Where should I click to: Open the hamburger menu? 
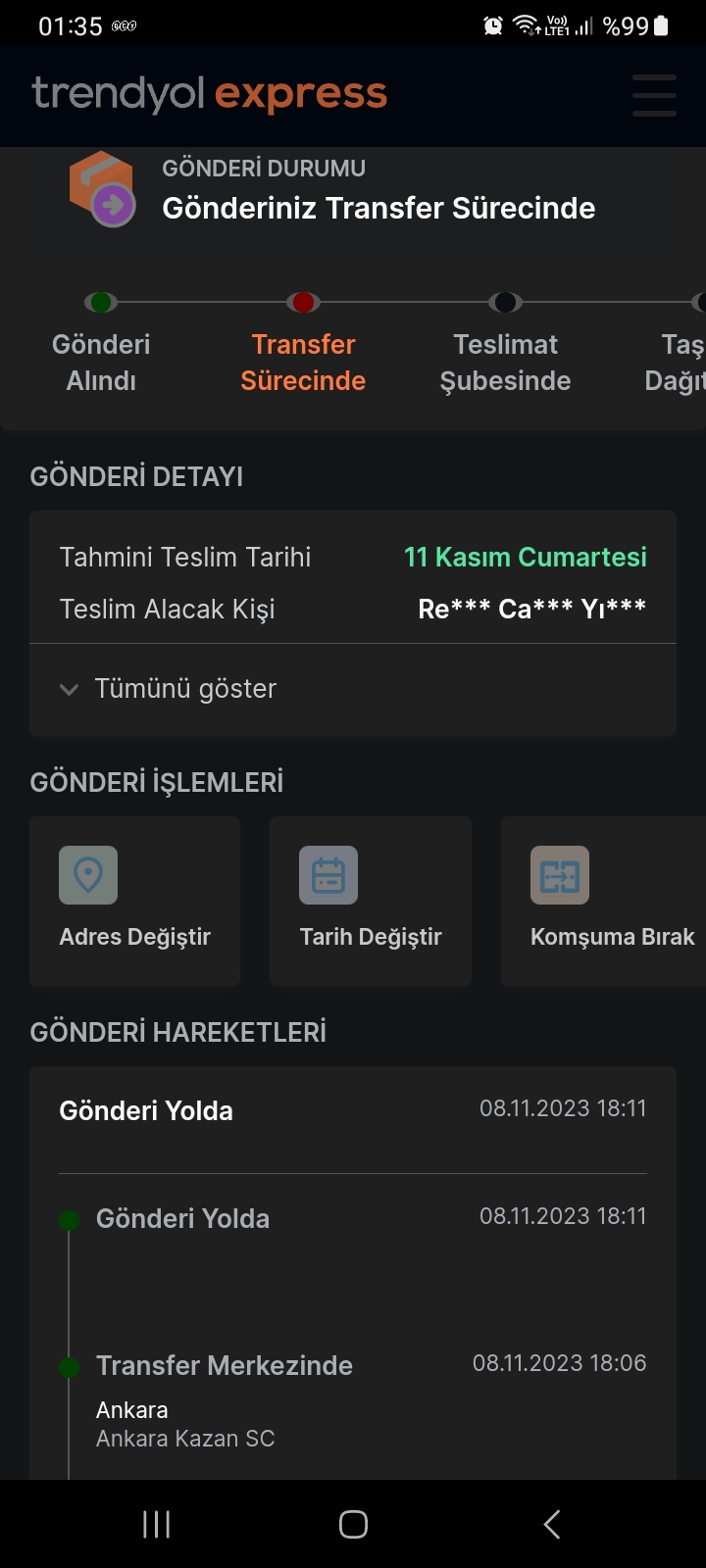[654, 95]
